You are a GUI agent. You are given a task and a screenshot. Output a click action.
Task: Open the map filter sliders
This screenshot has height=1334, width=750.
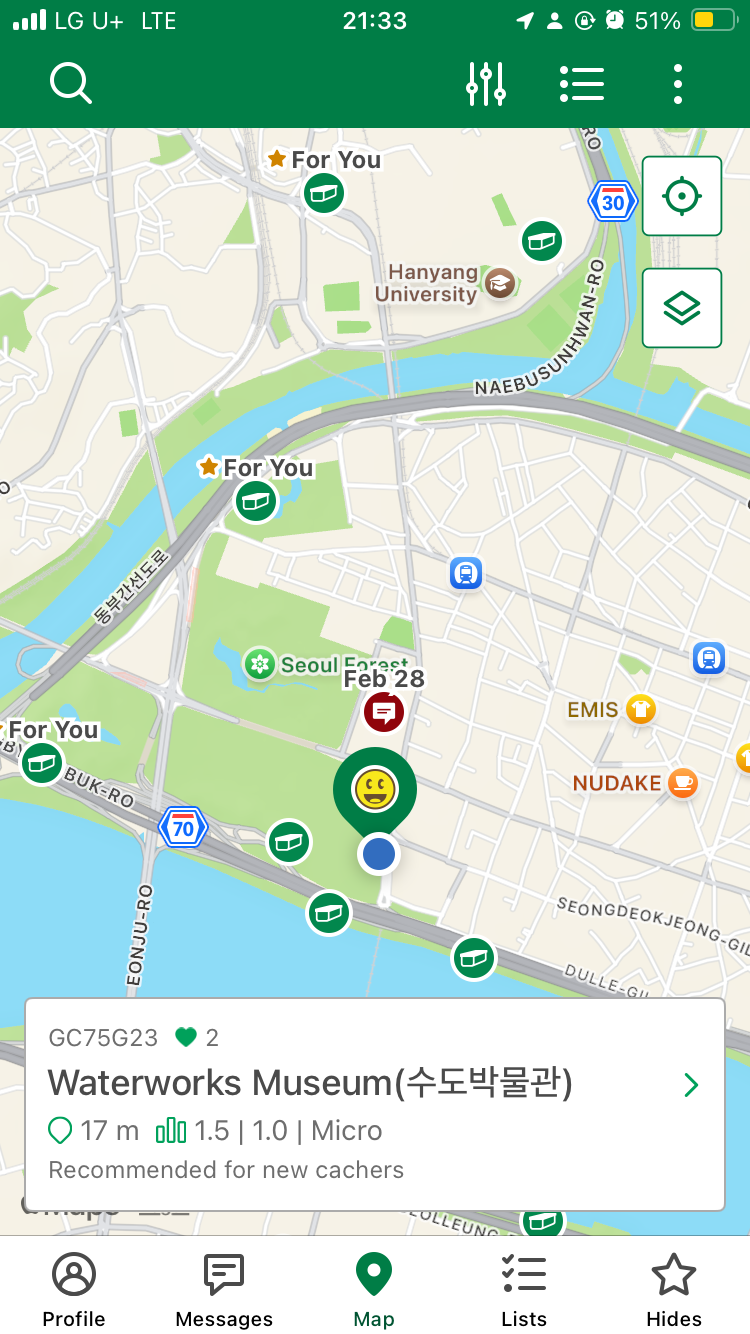pos(486,84)
